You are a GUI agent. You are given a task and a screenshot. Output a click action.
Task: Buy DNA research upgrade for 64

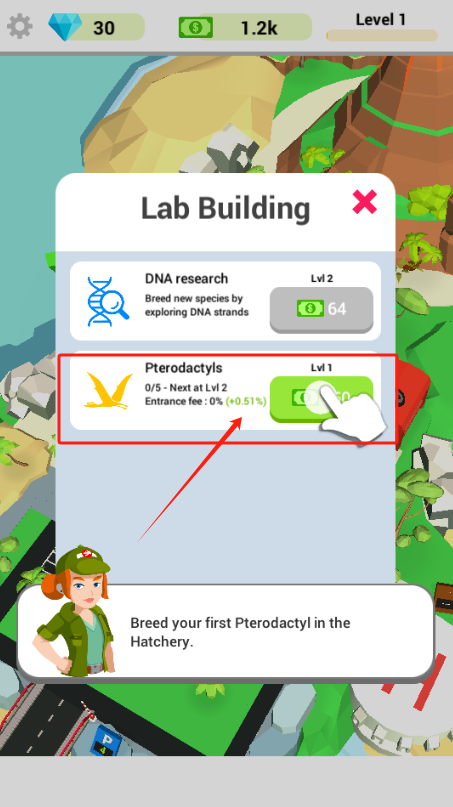tap(321, 309)
